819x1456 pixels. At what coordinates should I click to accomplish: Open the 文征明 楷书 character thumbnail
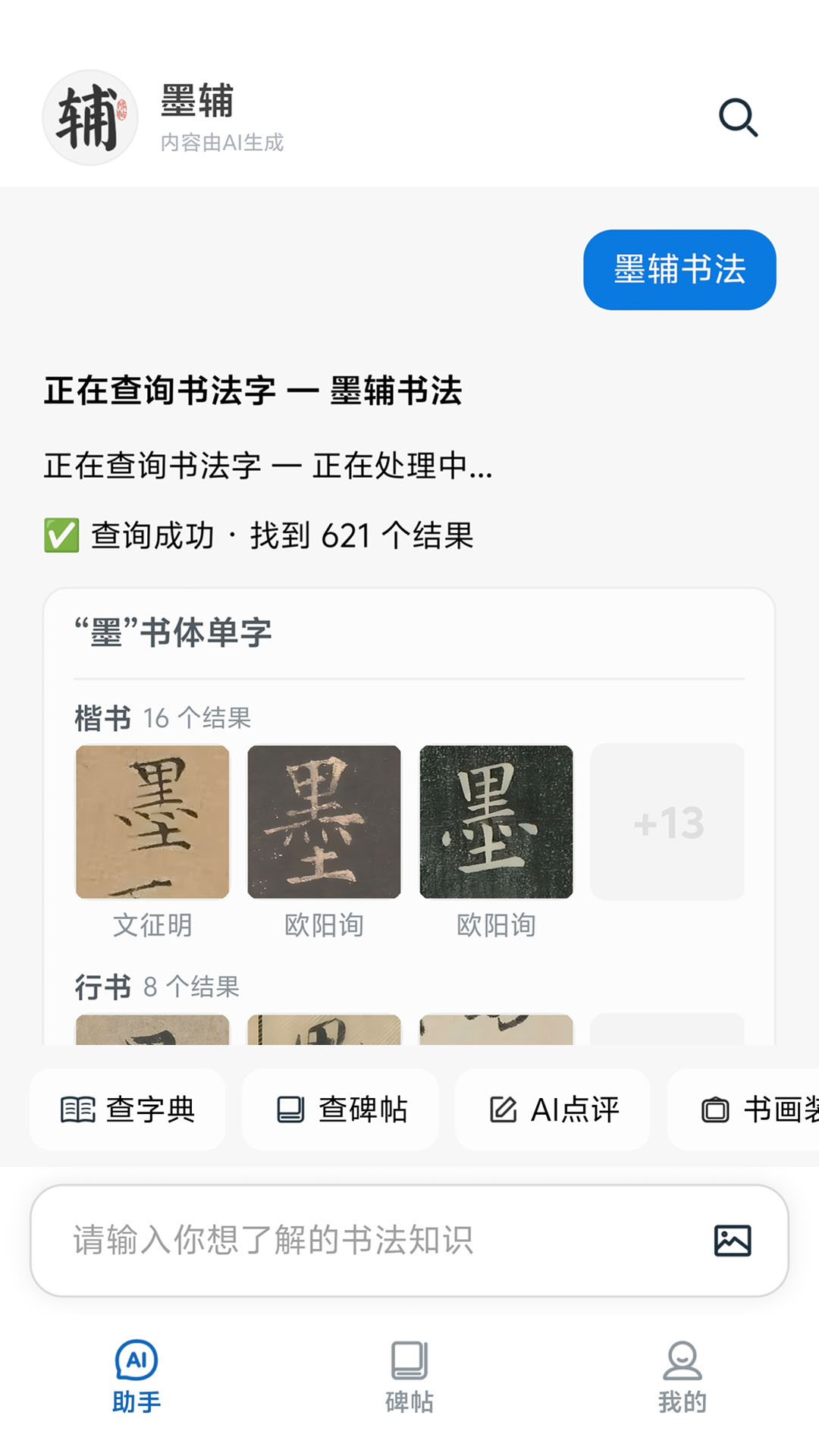click(x=151, y=822)
